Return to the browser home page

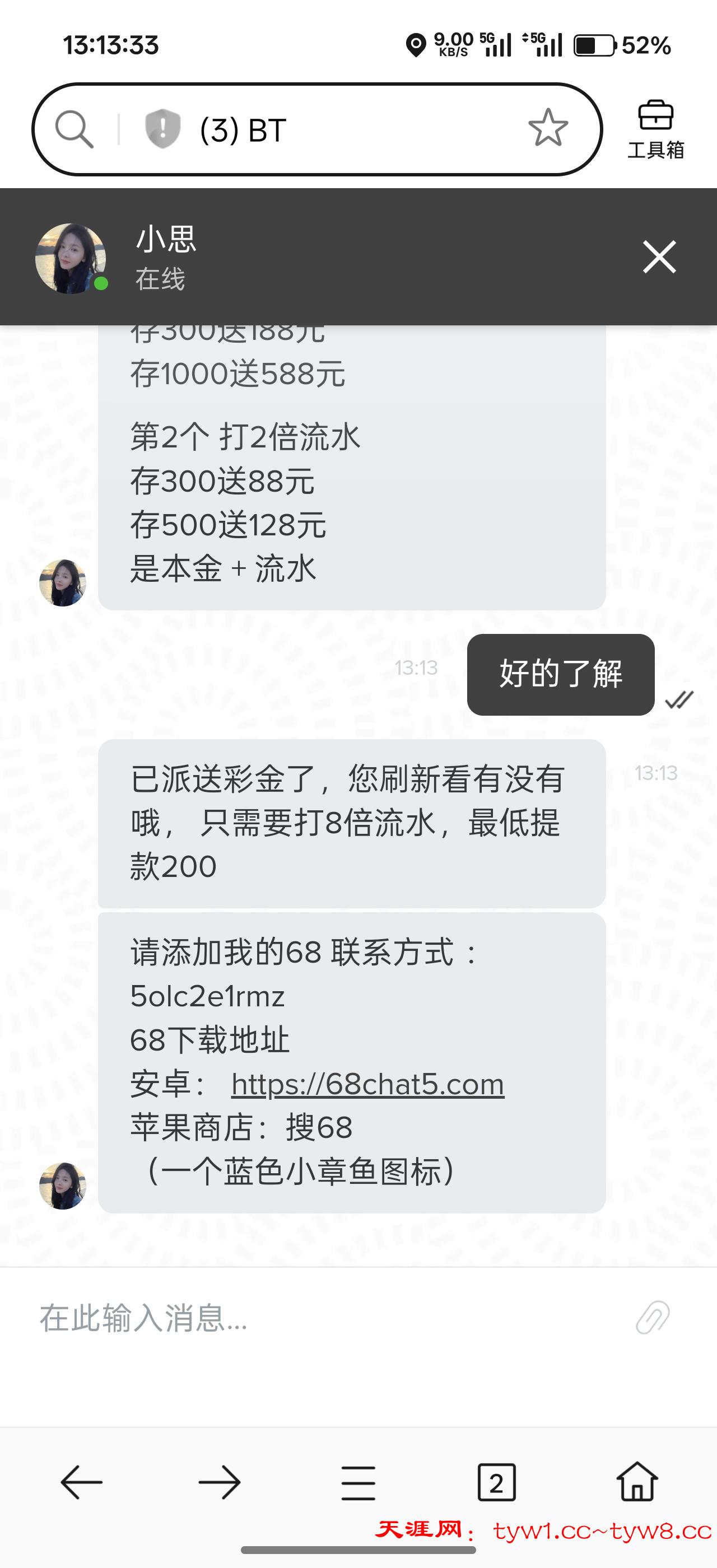tap(637, 1482)
